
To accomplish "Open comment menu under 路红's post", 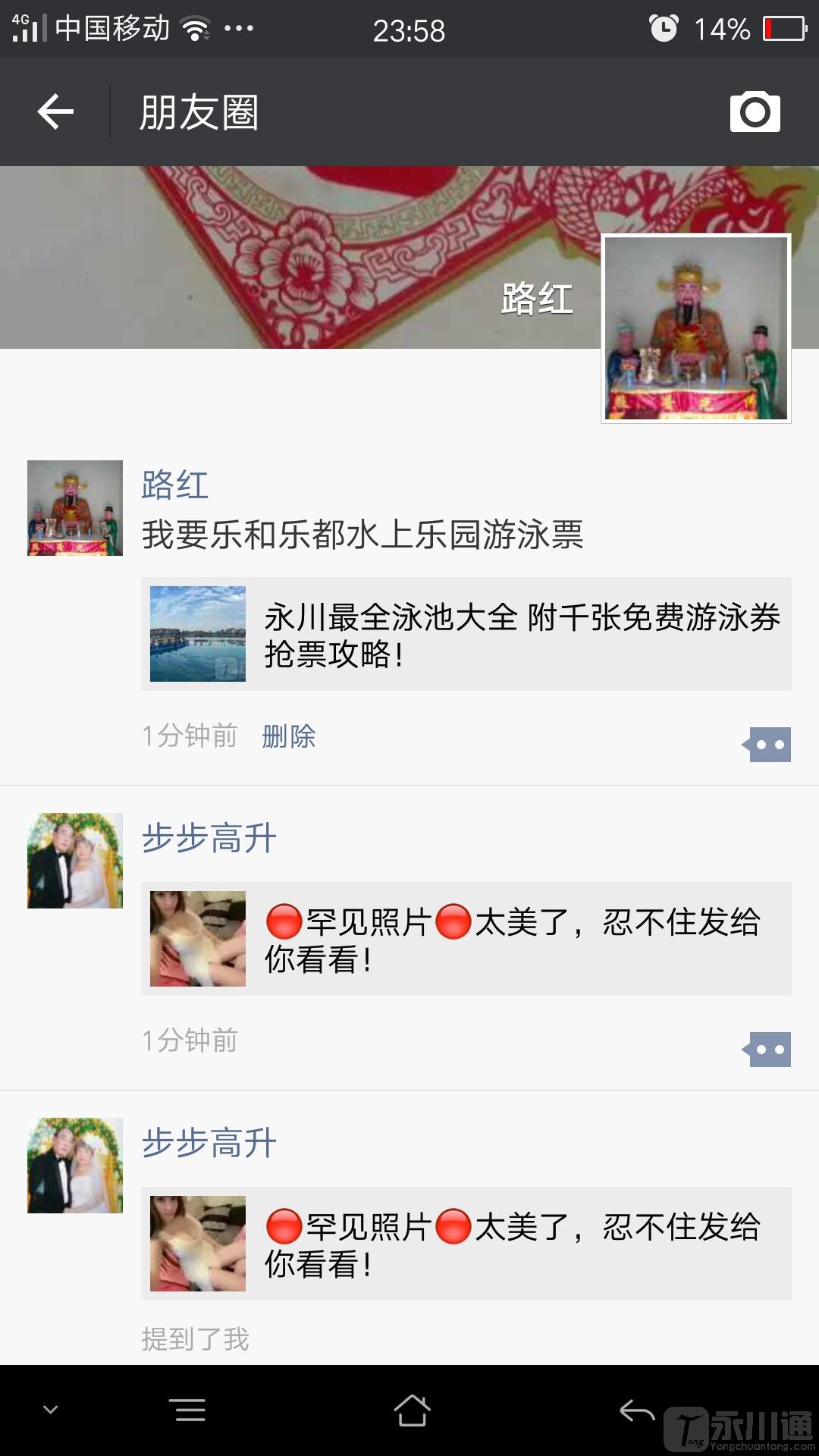I will 769,745.
